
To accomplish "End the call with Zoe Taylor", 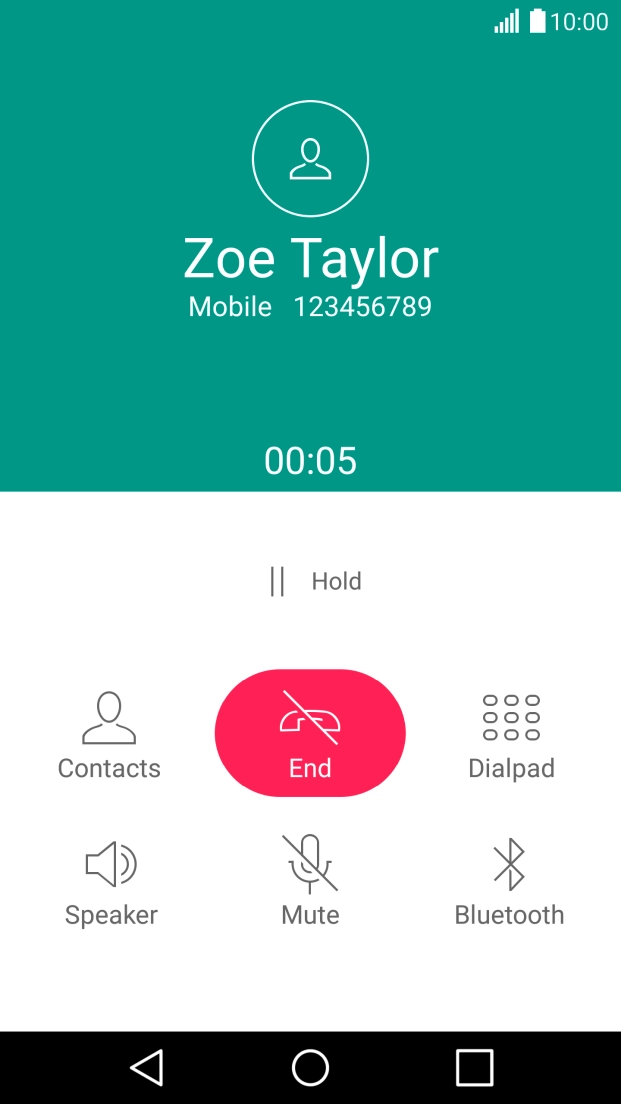I will coord(310,733).
